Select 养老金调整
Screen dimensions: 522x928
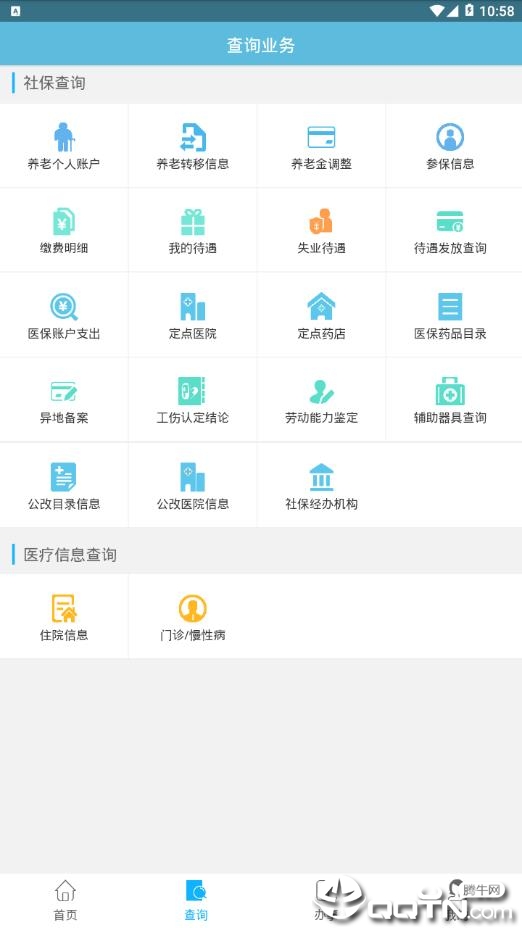point(321,146)
